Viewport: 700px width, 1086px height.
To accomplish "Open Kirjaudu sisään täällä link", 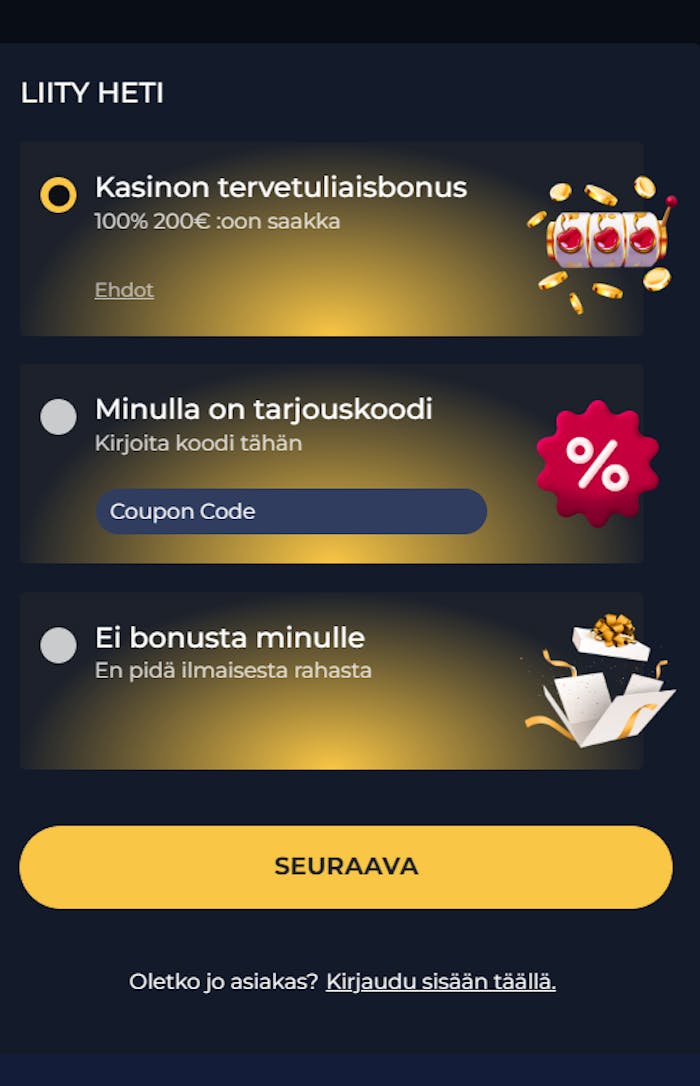I will click(440, 981).
